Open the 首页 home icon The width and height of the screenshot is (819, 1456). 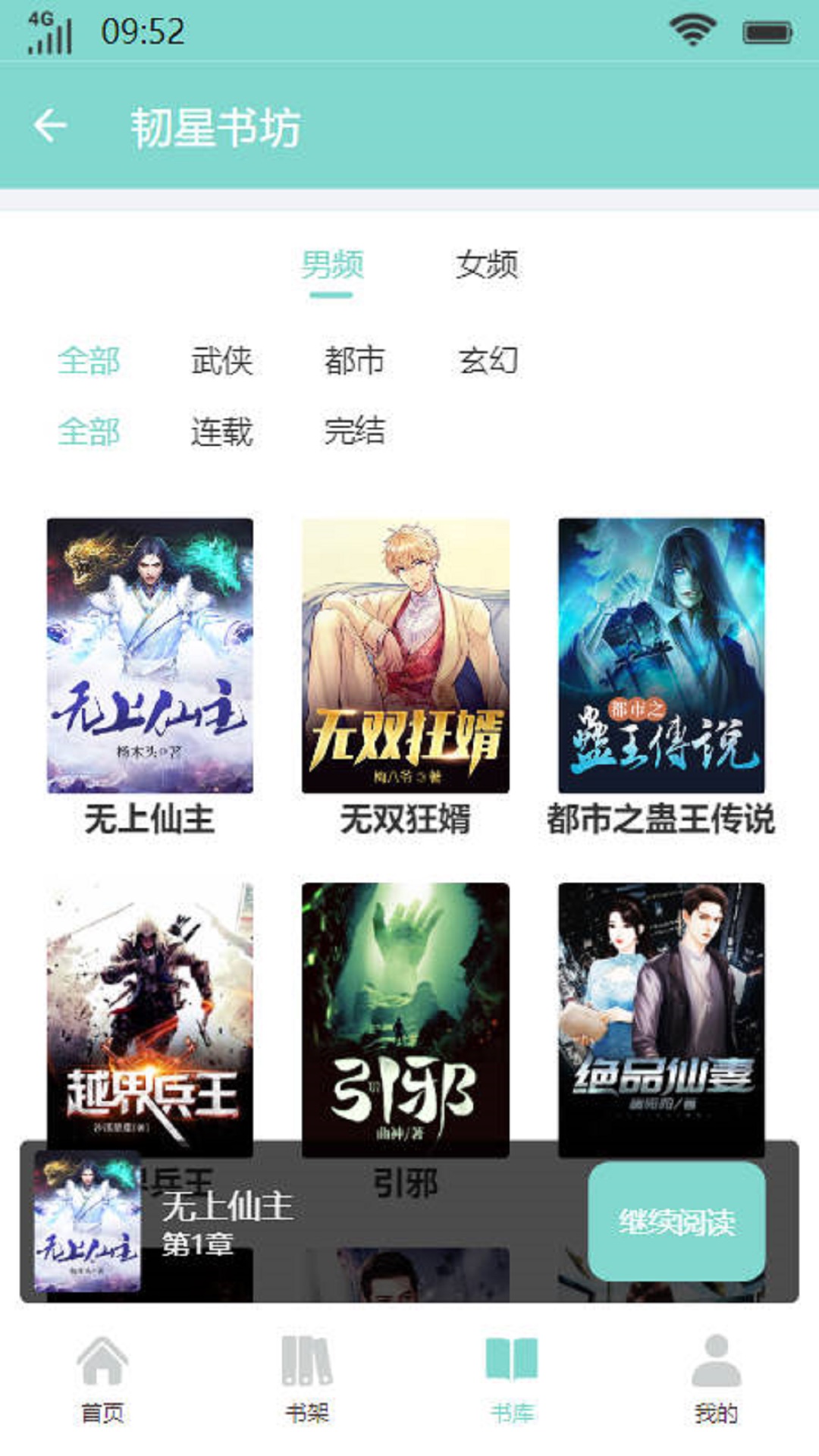pos(102,1373)
